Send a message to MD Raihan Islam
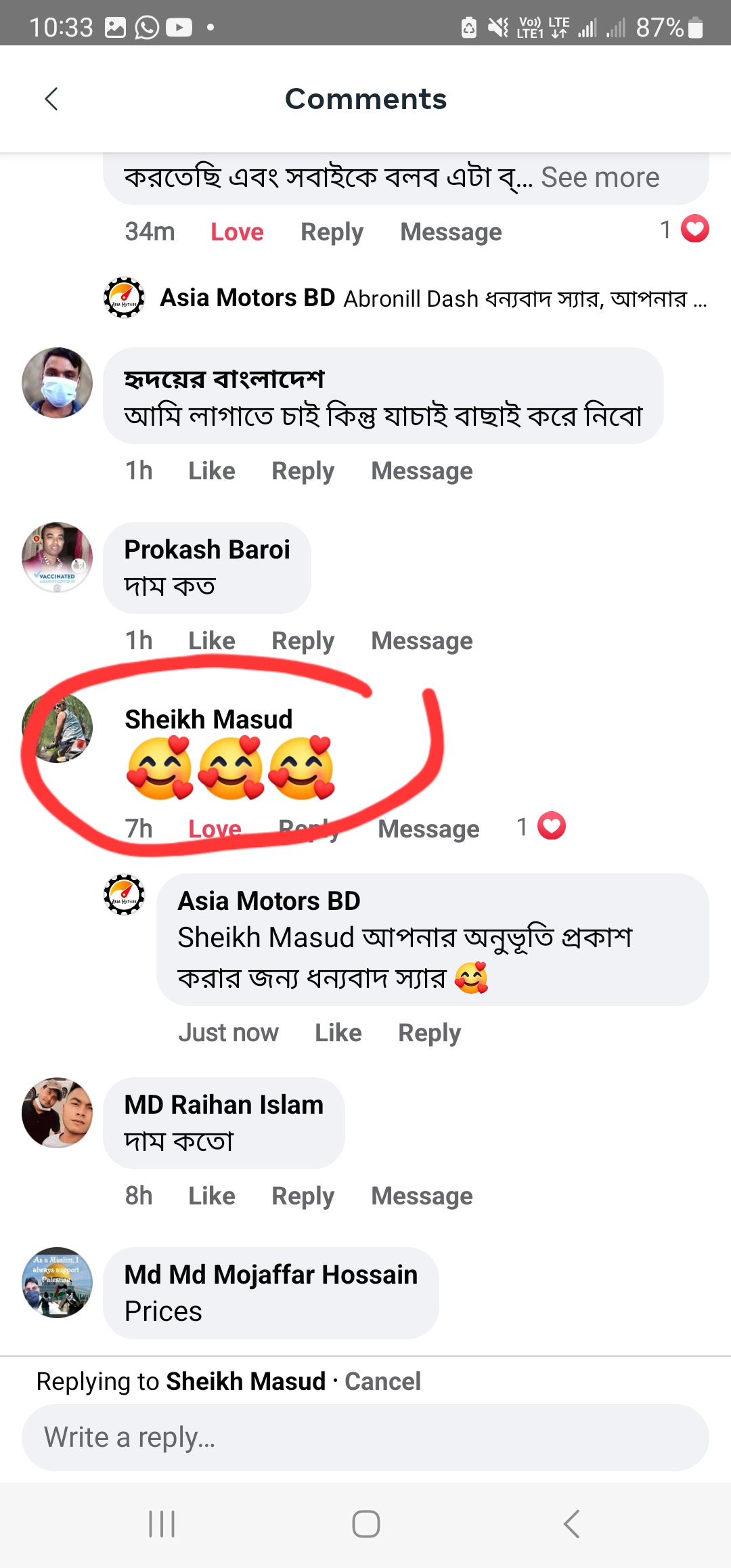This screenshot has width=731, height=1568. (422, 1196)
